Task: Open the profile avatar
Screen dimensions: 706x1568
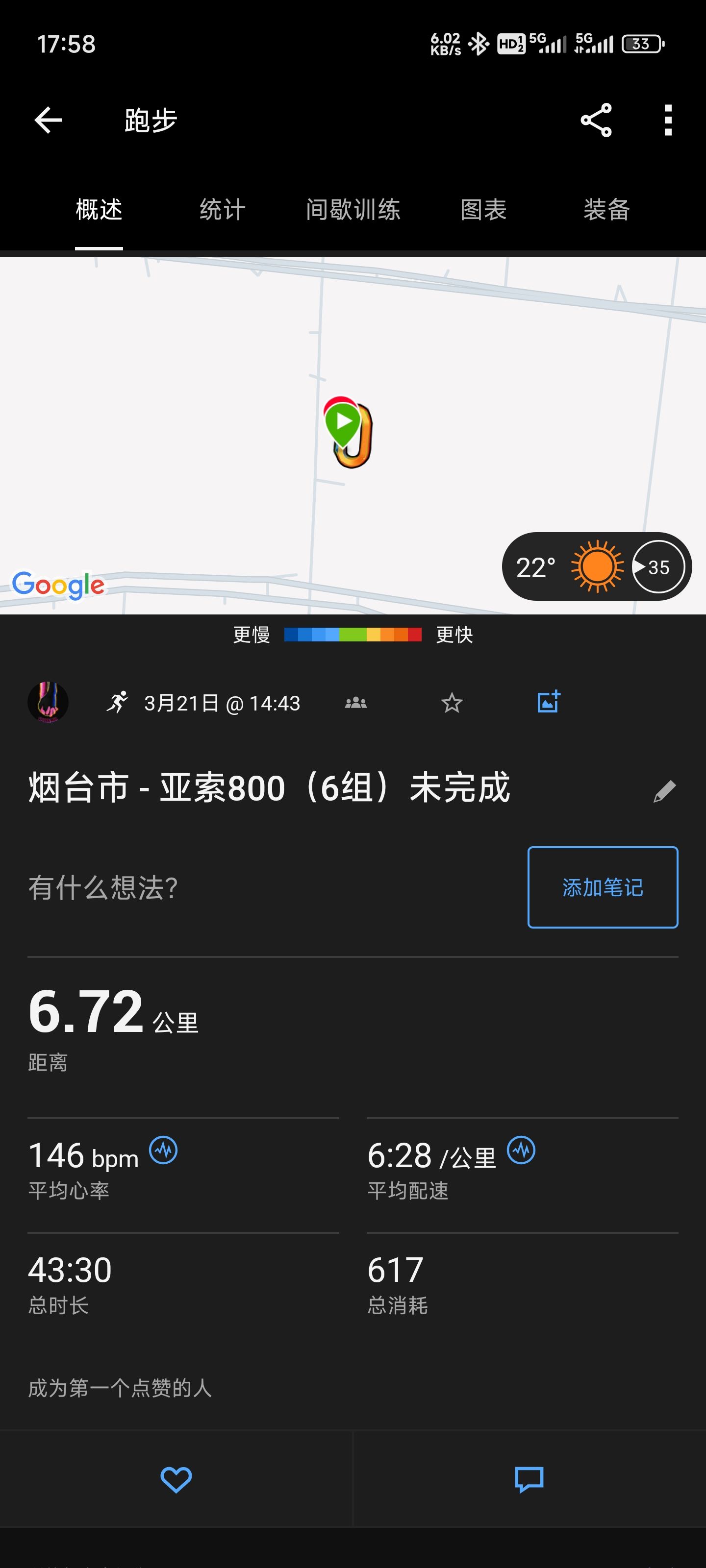Action: pos(48,703)
